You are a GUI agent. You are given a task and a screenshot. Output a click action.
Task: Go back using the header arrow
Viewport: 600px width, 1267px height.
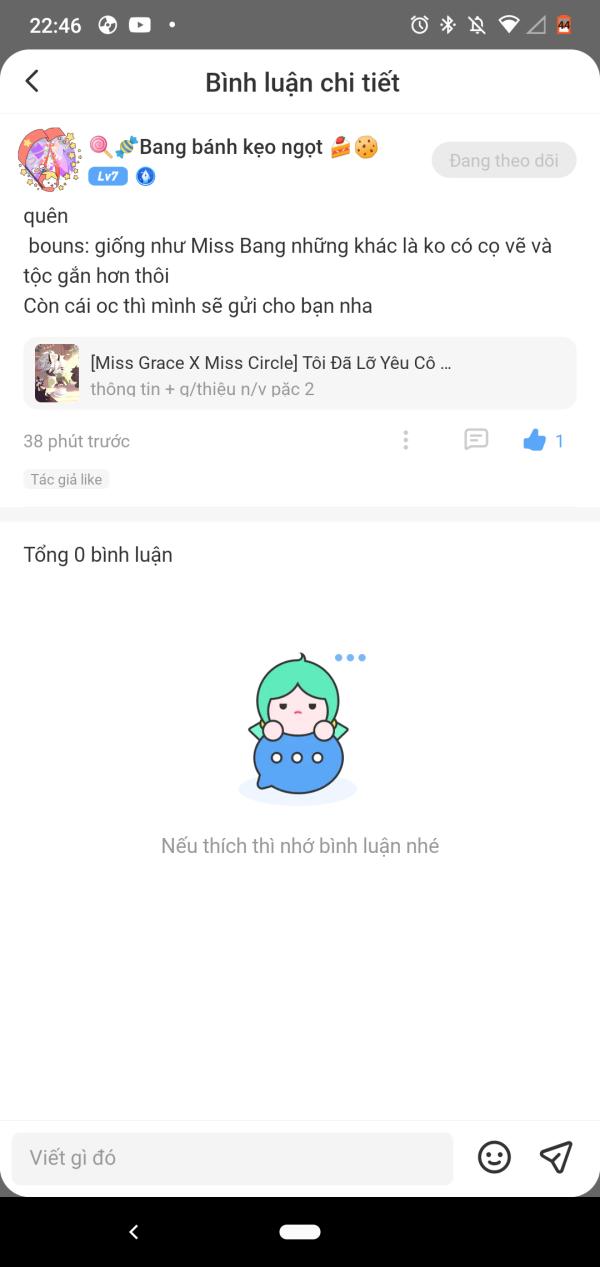(32, 82)
